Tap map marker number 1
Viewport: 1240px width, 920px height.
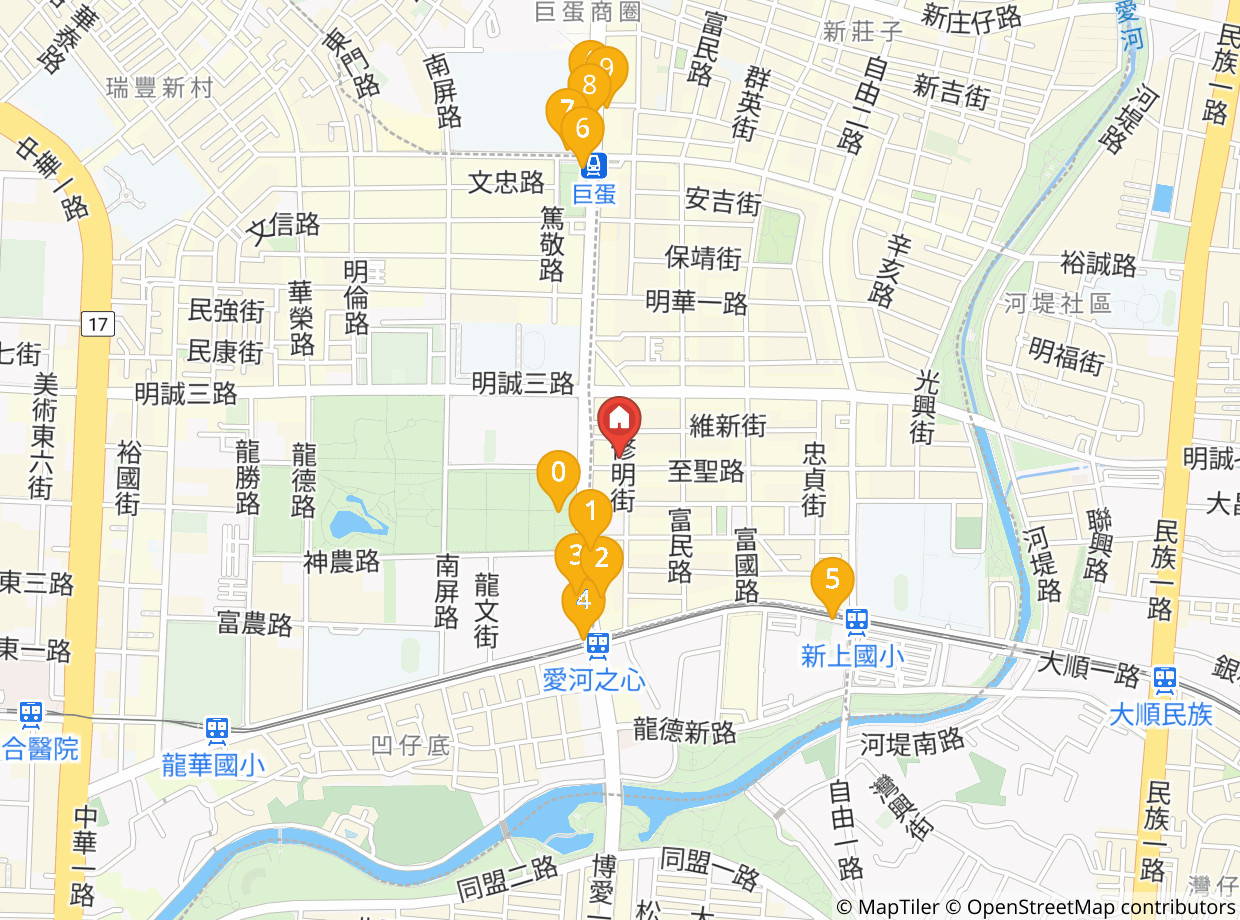click(x=591, y=512)
